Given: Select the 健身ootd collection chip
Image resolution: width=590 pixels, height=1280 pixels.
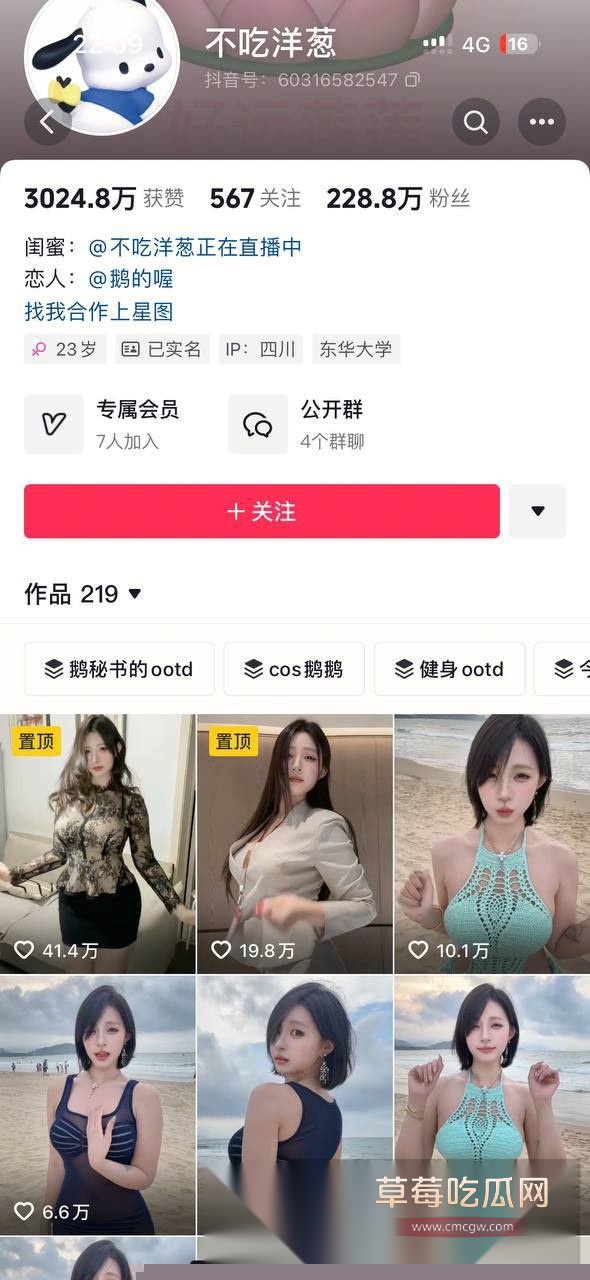Looking at the screenshot, I should pos(450,669).
